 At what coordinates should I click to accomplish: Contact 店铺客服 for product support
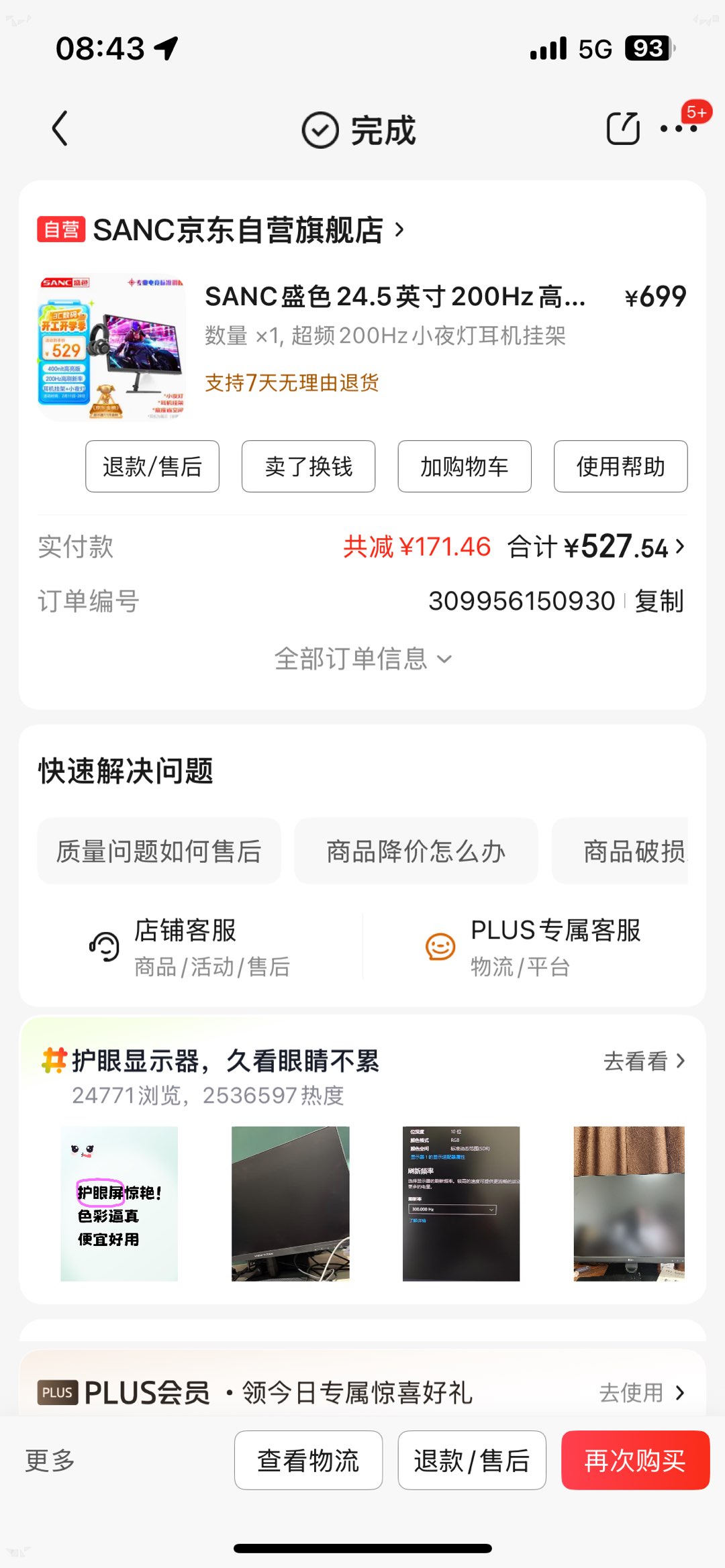pos(188,947)
